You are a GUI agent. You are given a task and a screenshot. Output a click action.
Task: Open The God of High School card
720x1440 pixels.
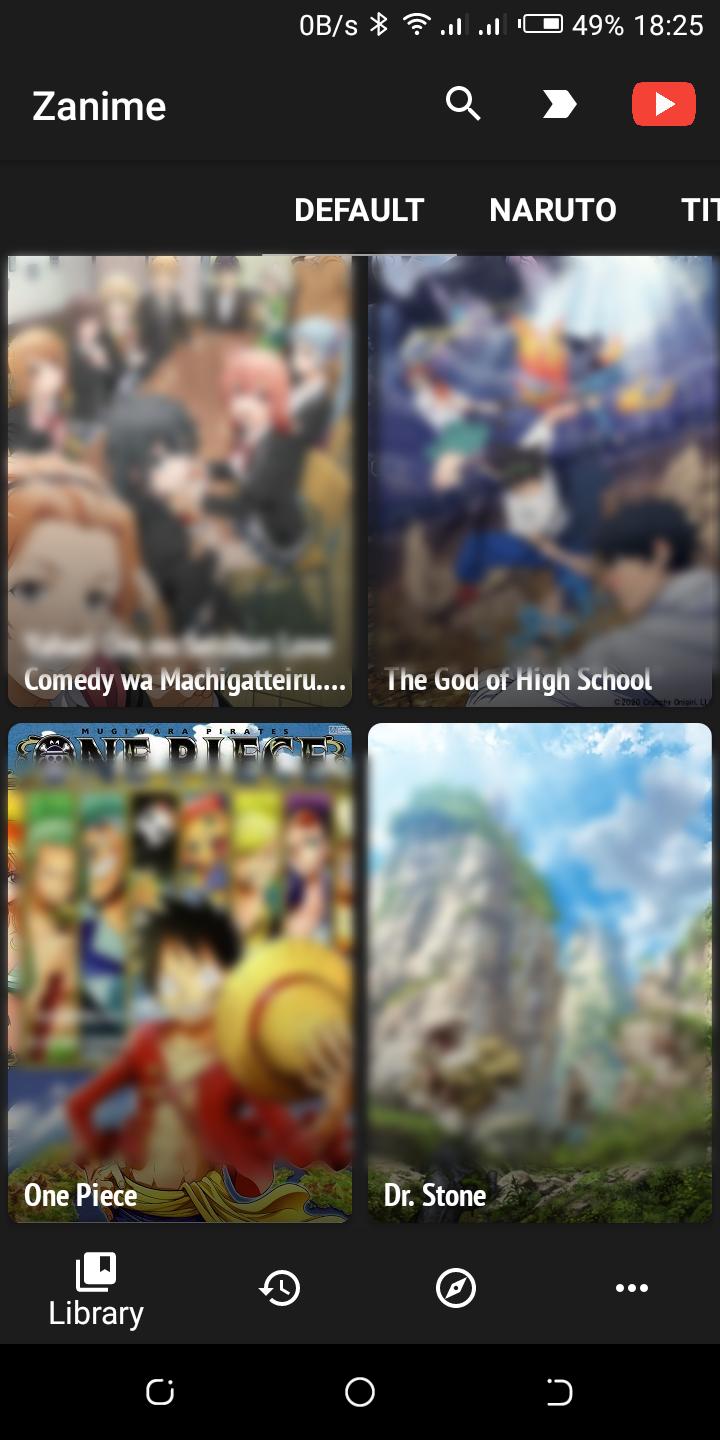[x=540, y=480]
